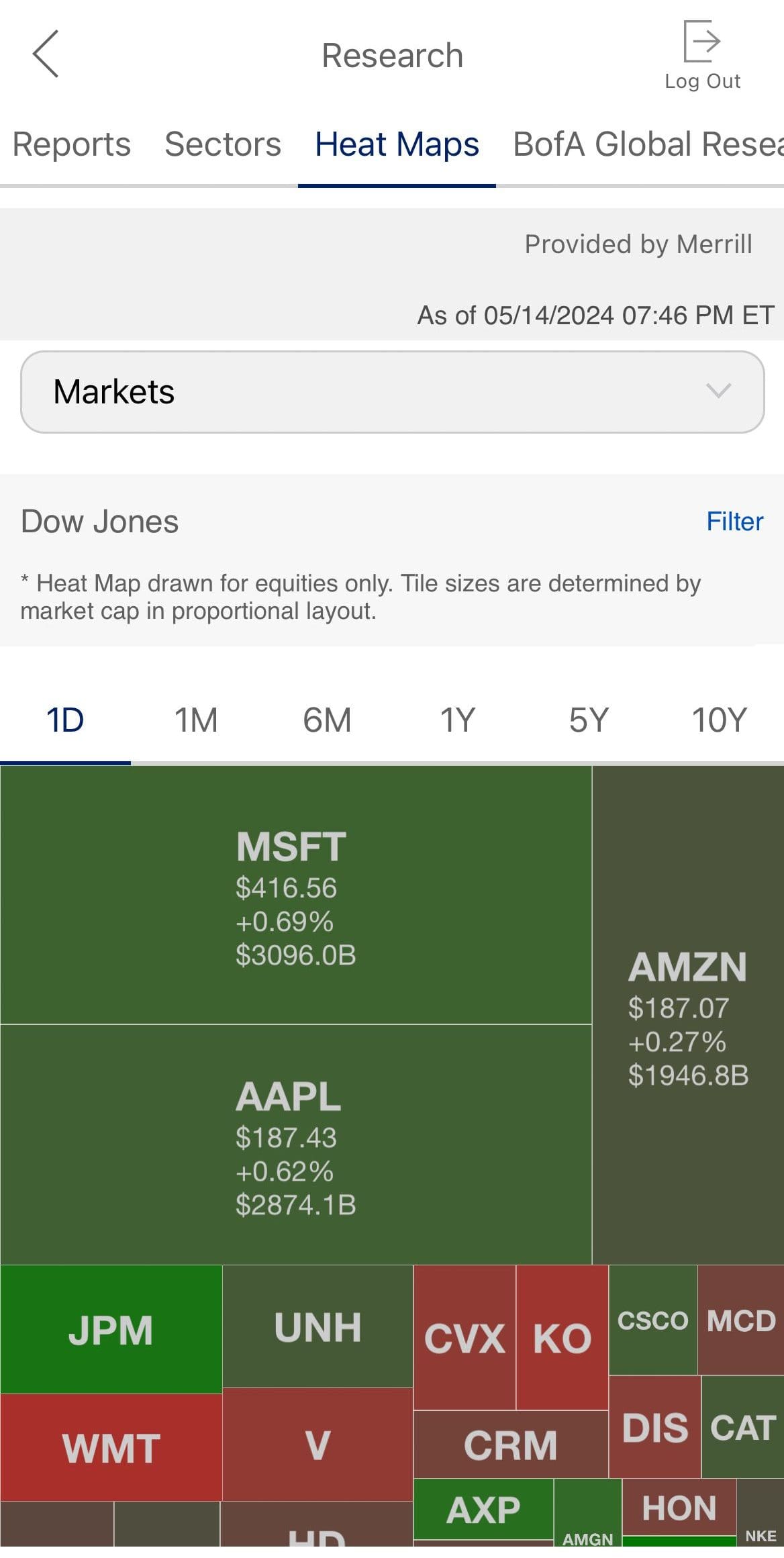This screenshot has height=1558, width=784.
Task: Open the Sectors tab
Action: point(222,144)
